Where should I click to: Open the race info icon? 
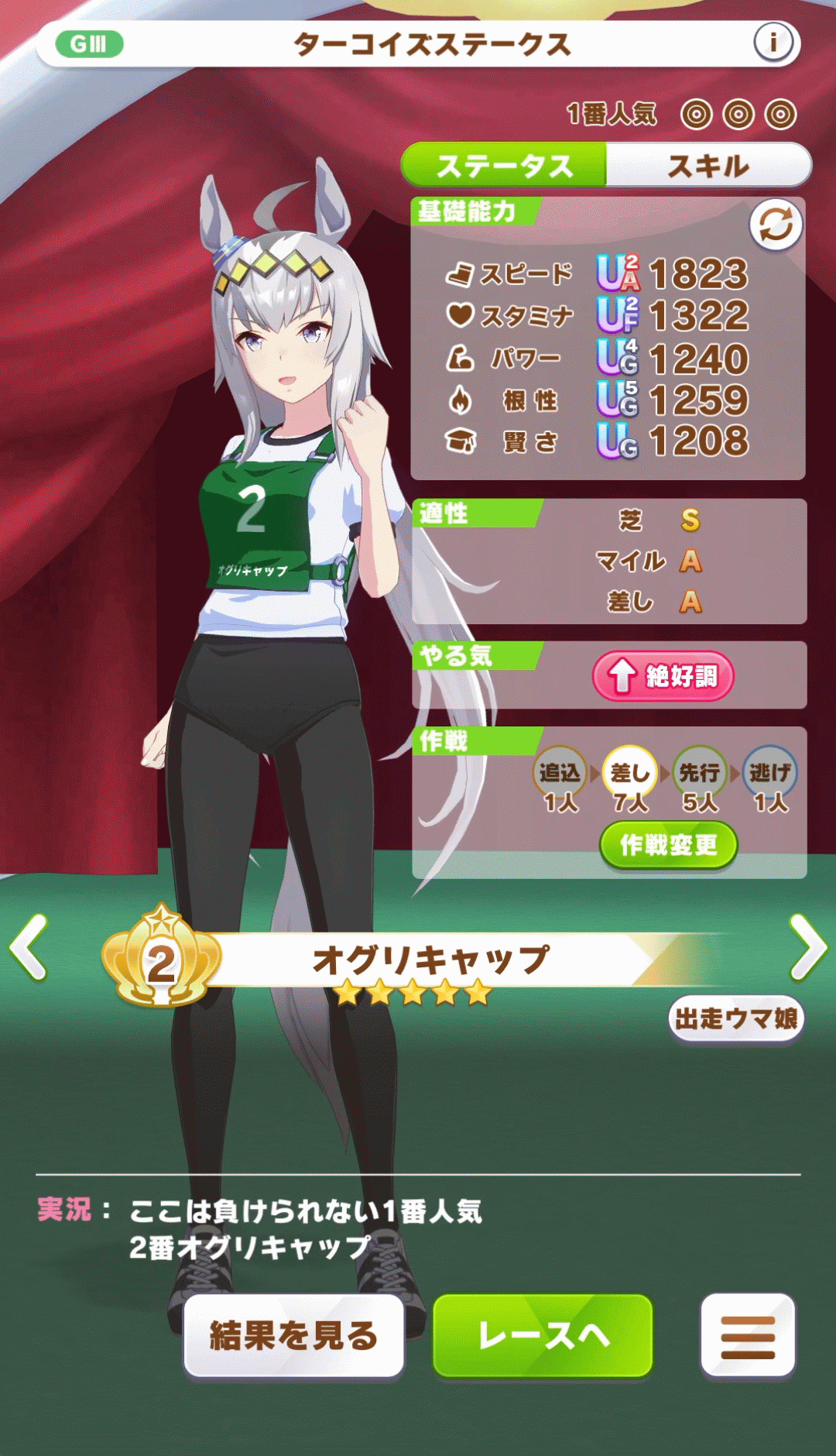(x=773, y=43)
